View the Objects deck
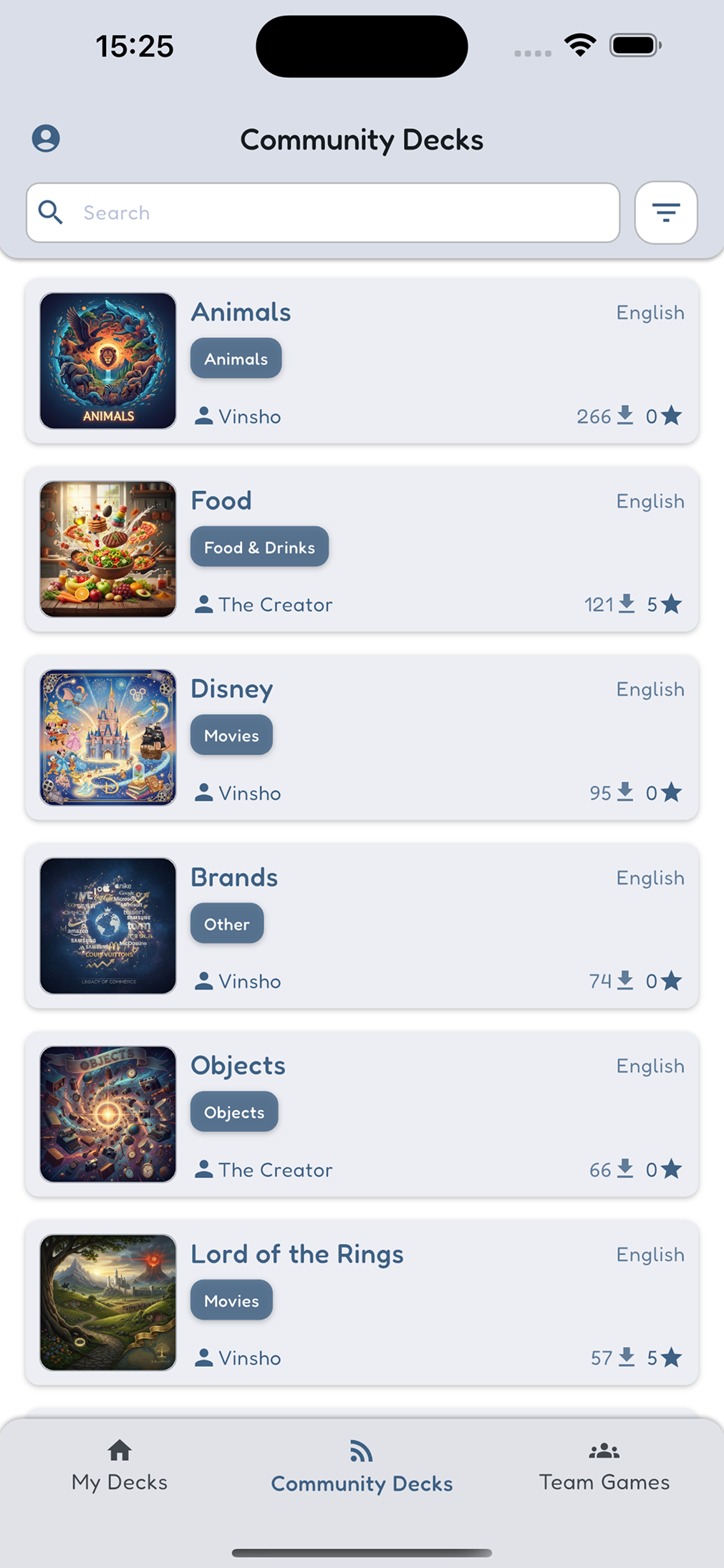The width and height of the screenshot is (724, 1568). (x=362, y=1114)
